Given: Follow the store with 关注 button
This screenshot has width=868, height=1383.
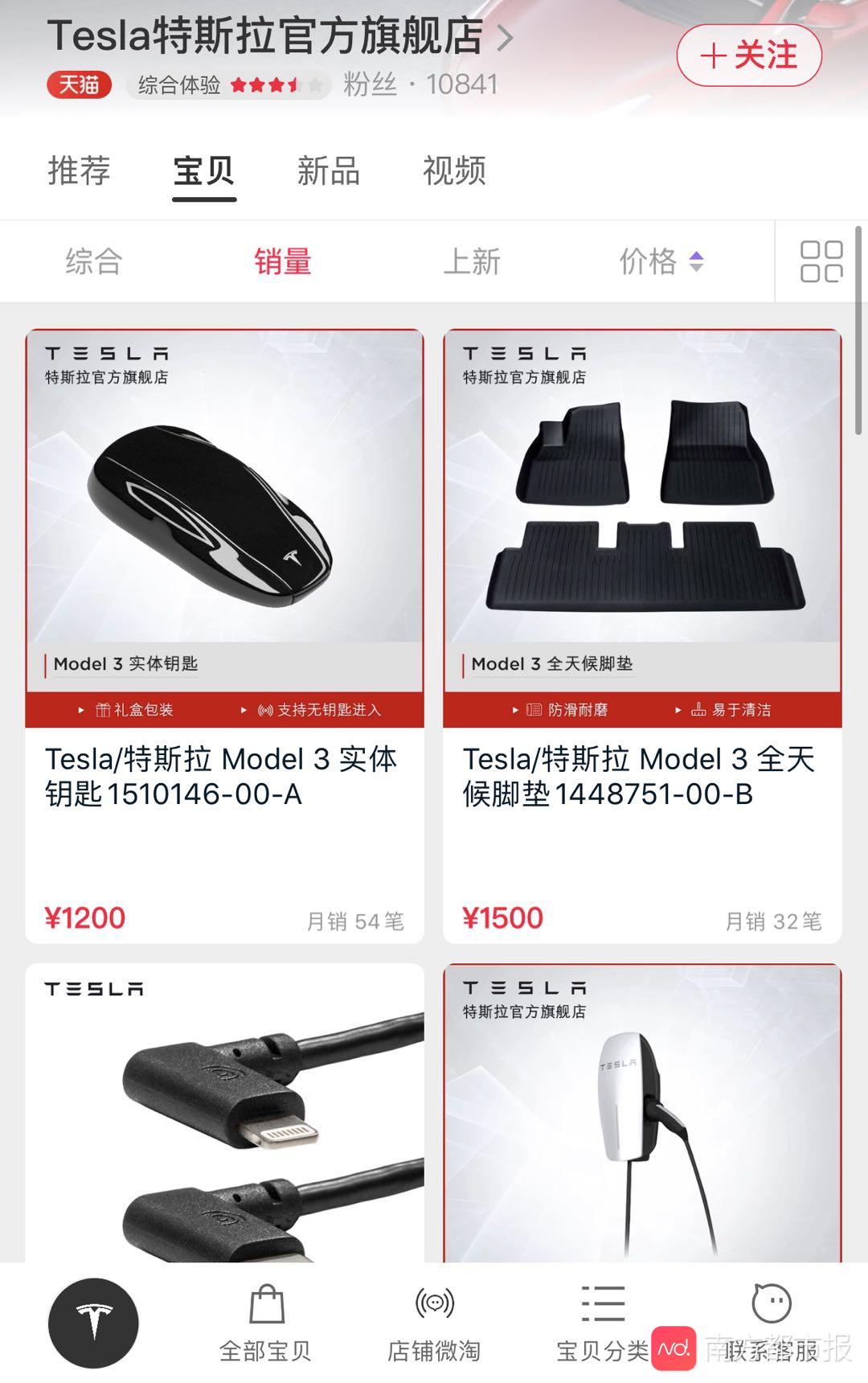Looking at the screenshot, I should 749,56.
